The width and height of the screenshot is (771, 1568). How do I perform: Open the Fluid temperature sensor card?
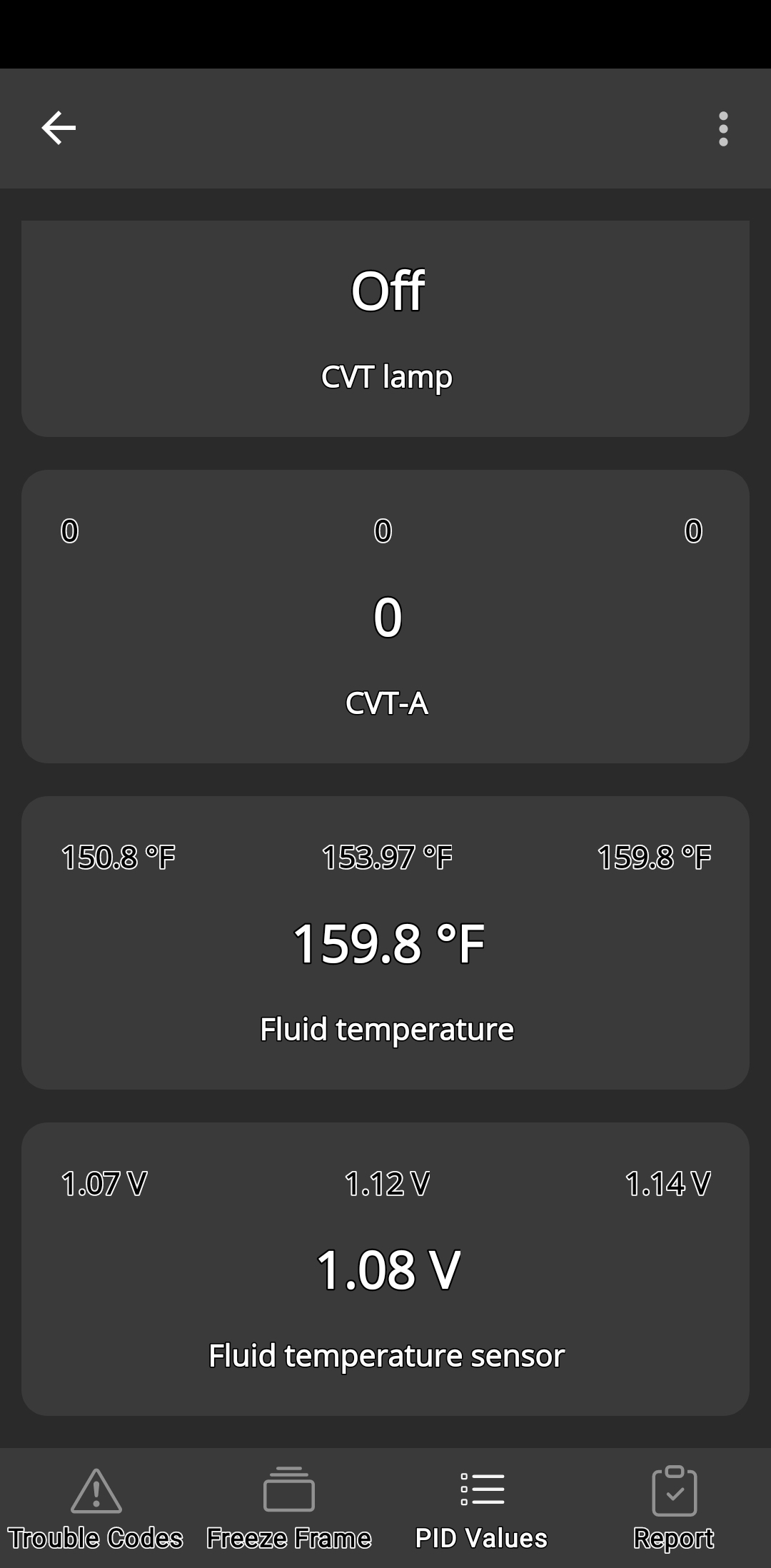point(385,1269)
